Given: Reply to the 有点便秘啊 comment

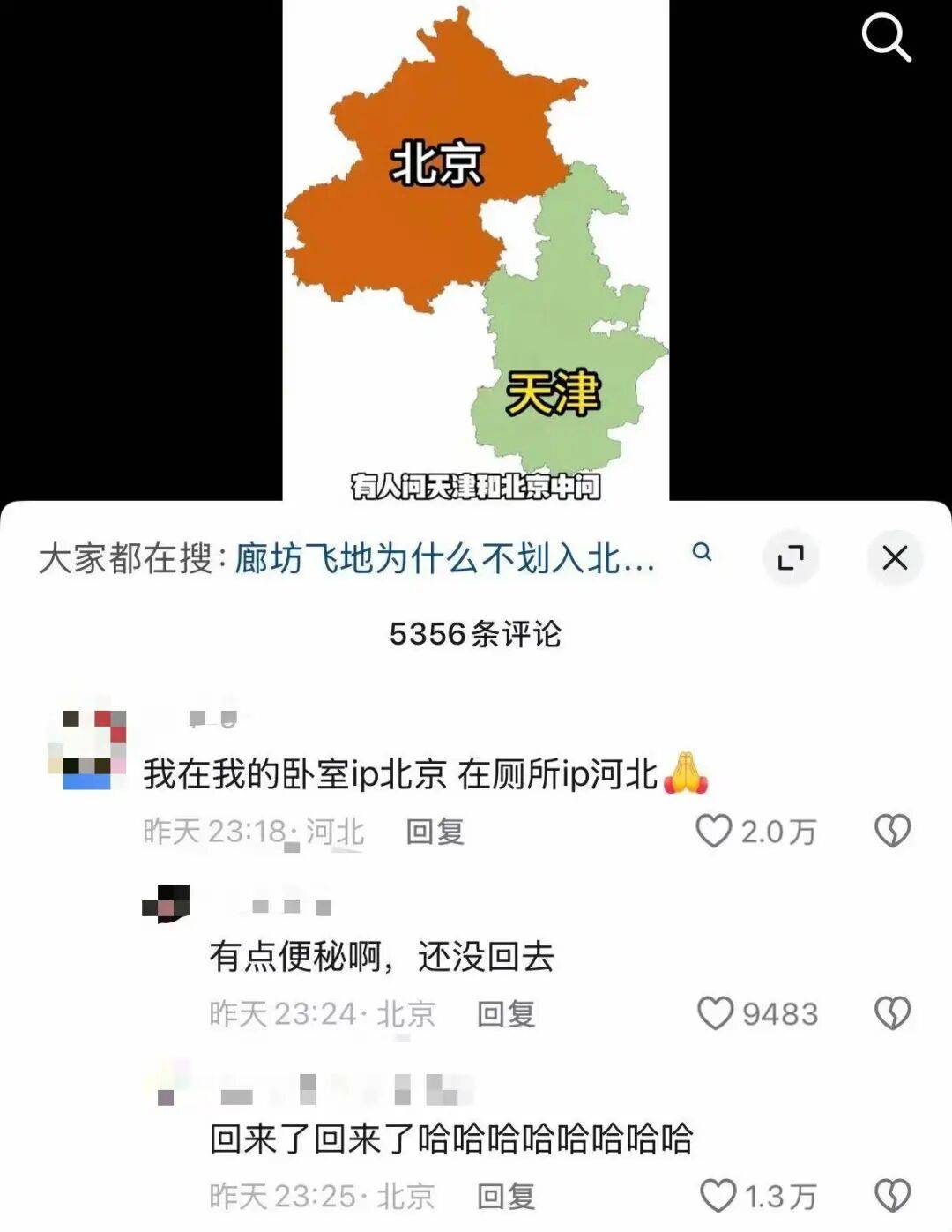Looking at the screenshot, I should click(506, 1014).
